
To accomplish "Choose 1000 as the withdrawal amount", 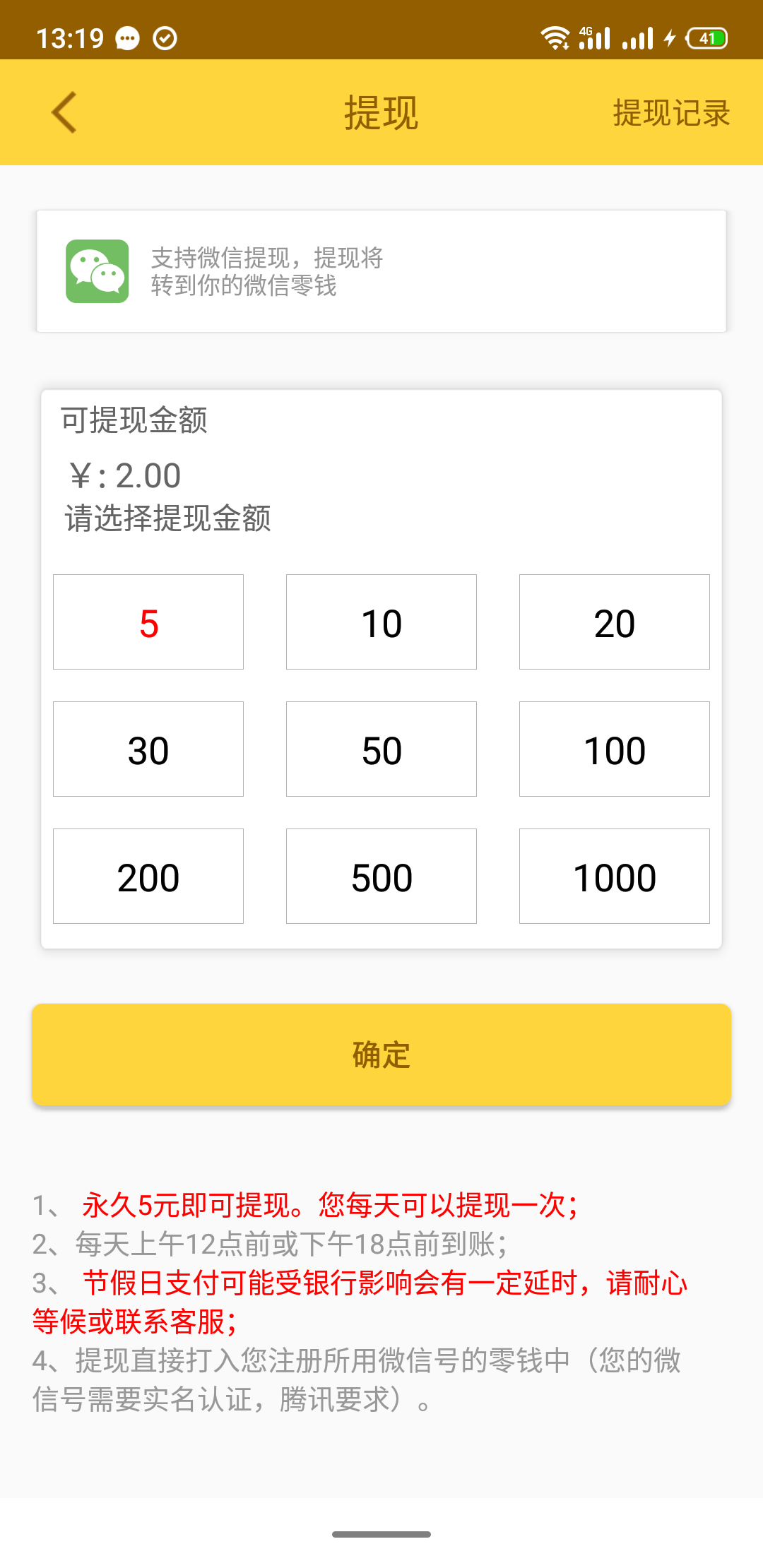I will (x=614, y=876).
